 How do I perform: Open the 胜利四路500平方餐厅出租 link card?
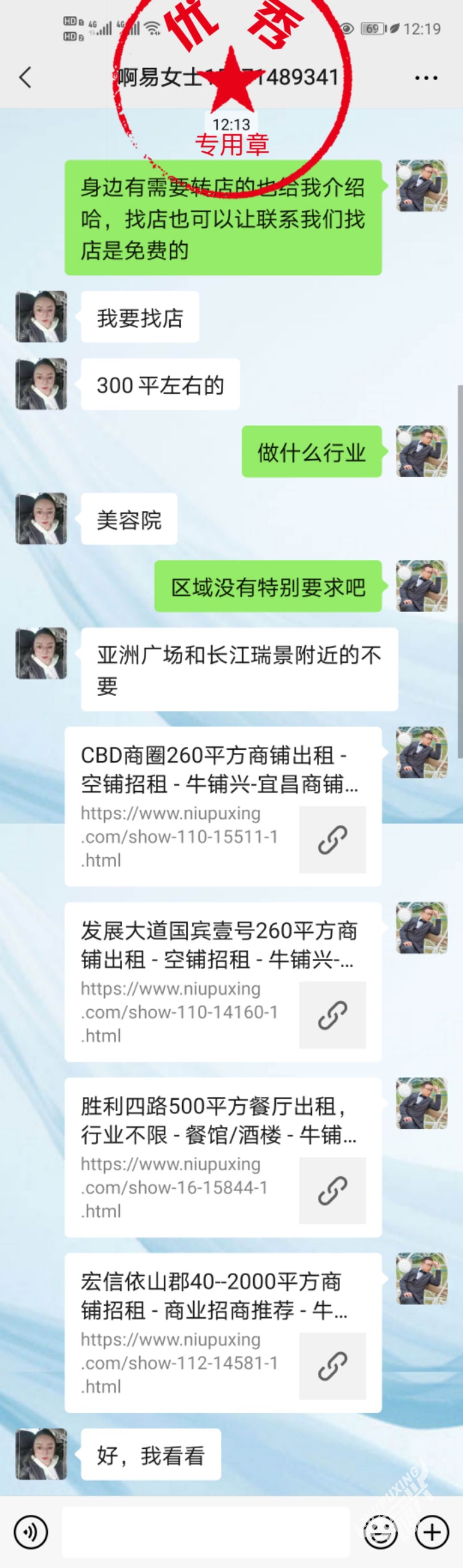pos(222,1157)
